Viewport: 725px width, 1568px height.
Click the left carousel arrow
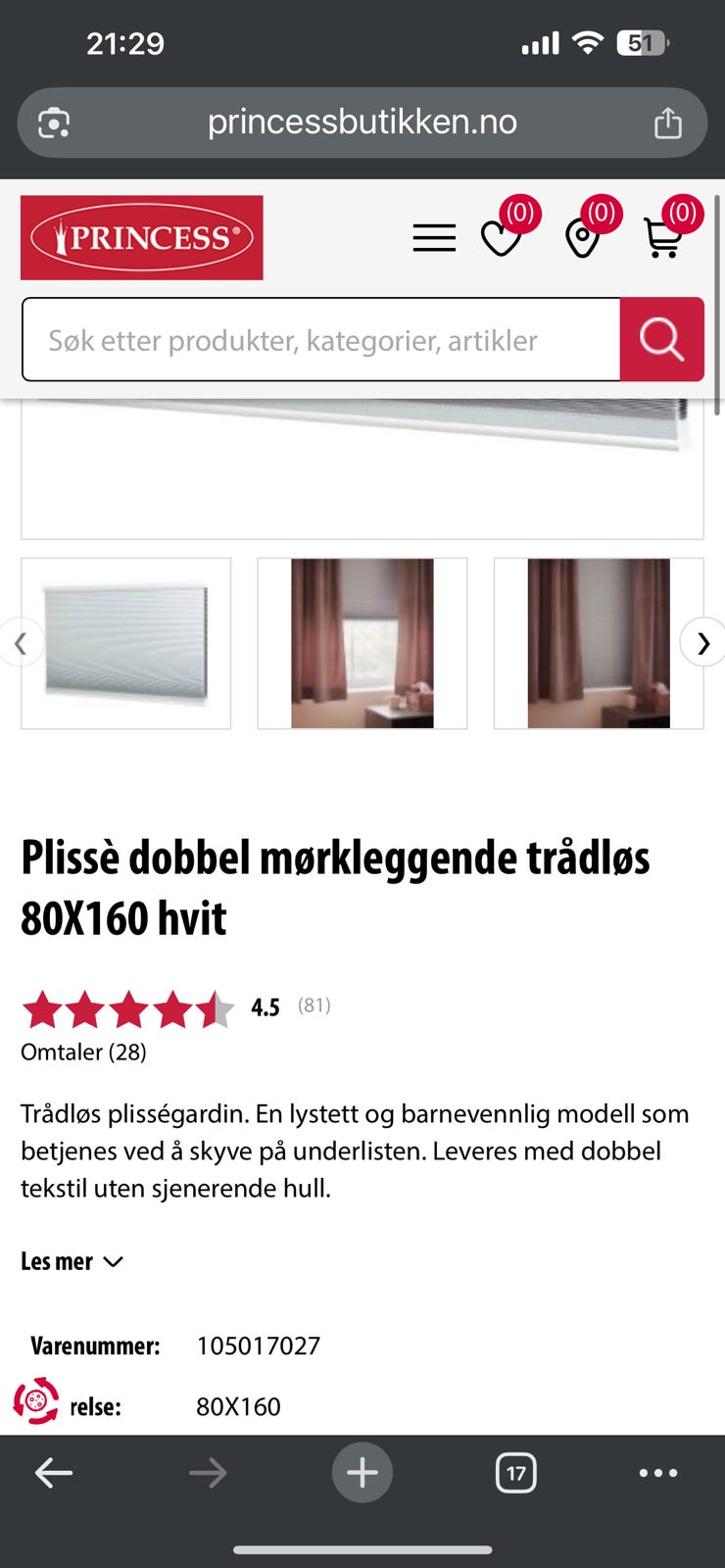22,643
